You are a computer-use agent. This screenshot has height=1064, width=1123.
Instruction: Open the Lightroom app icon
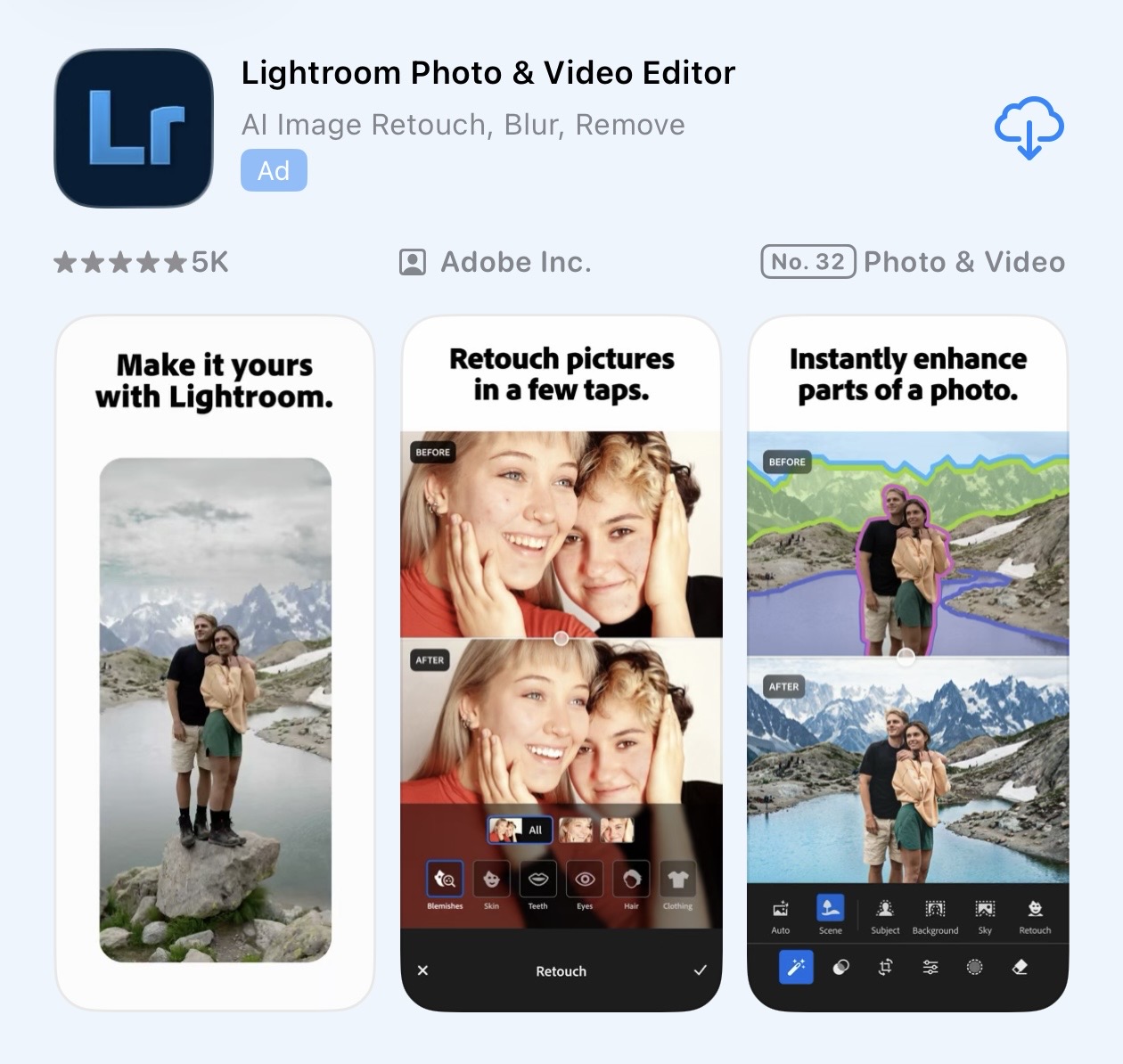click(134, 127)
